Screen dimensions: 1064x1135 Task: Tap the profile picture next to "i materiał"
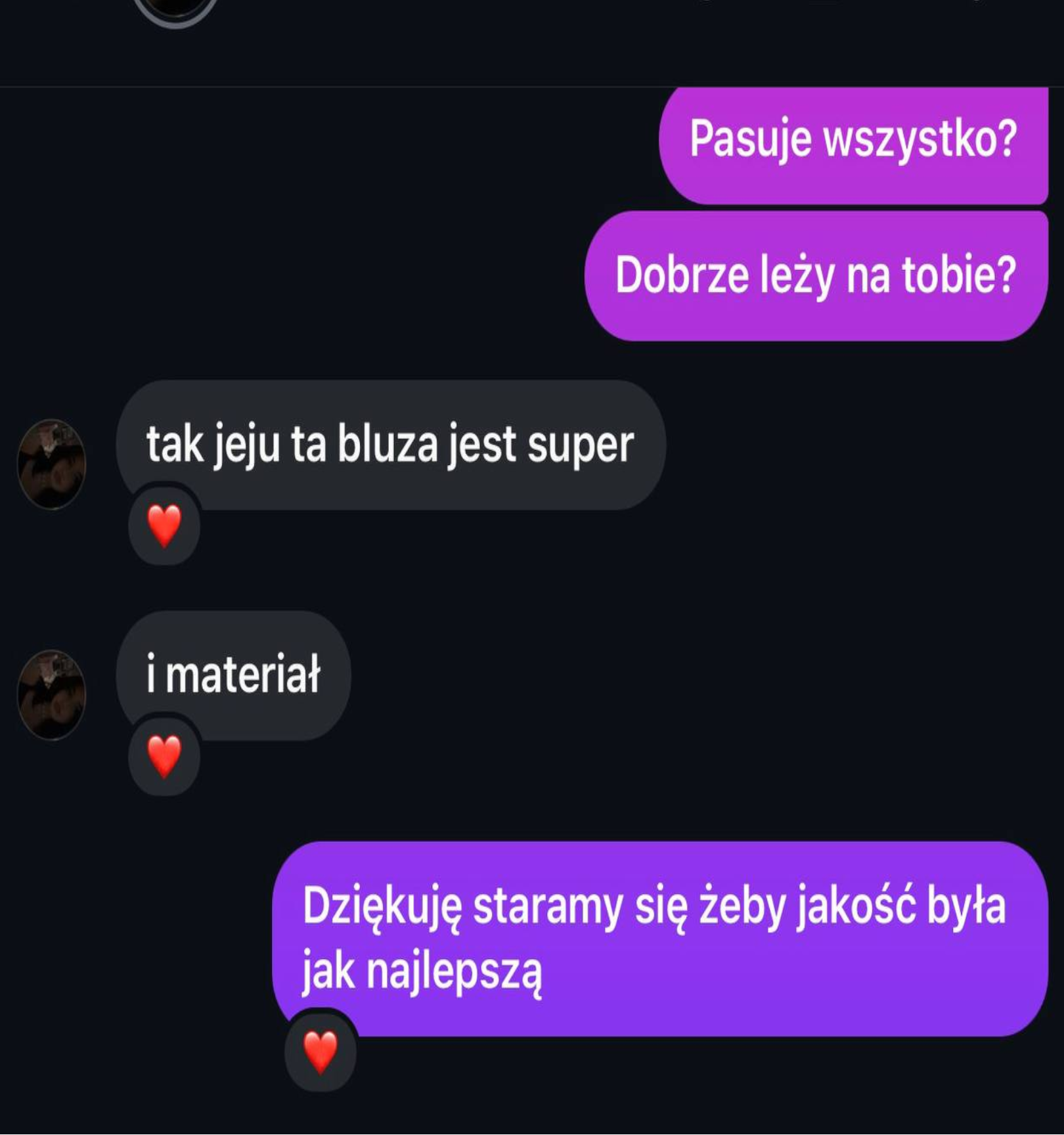[51, 694]
